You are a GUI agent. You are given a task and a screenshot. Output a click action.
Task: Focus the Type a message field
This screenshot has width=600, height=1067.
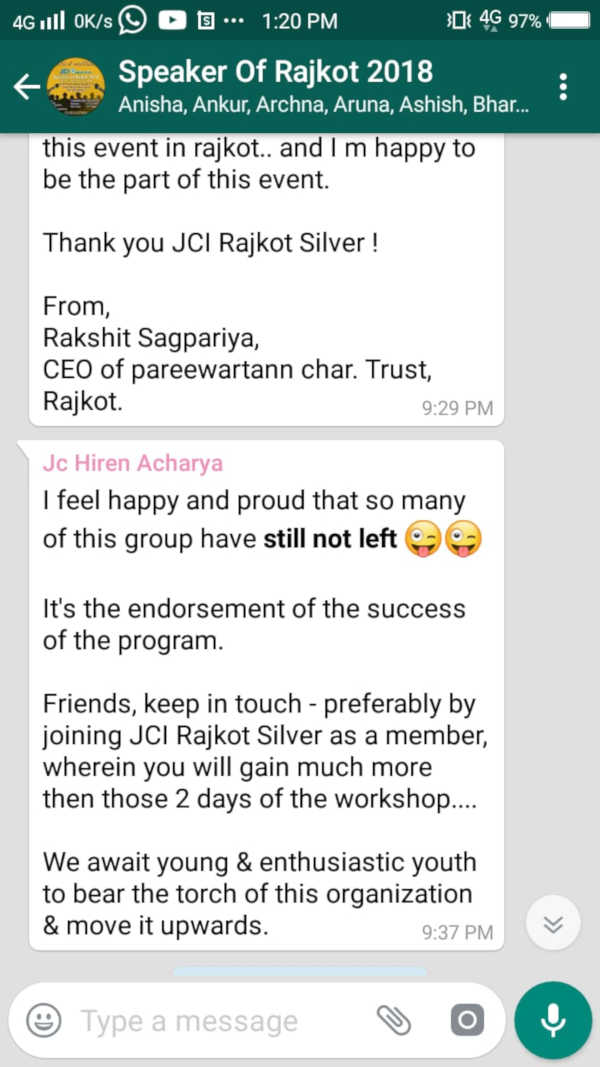[210, 1021]
